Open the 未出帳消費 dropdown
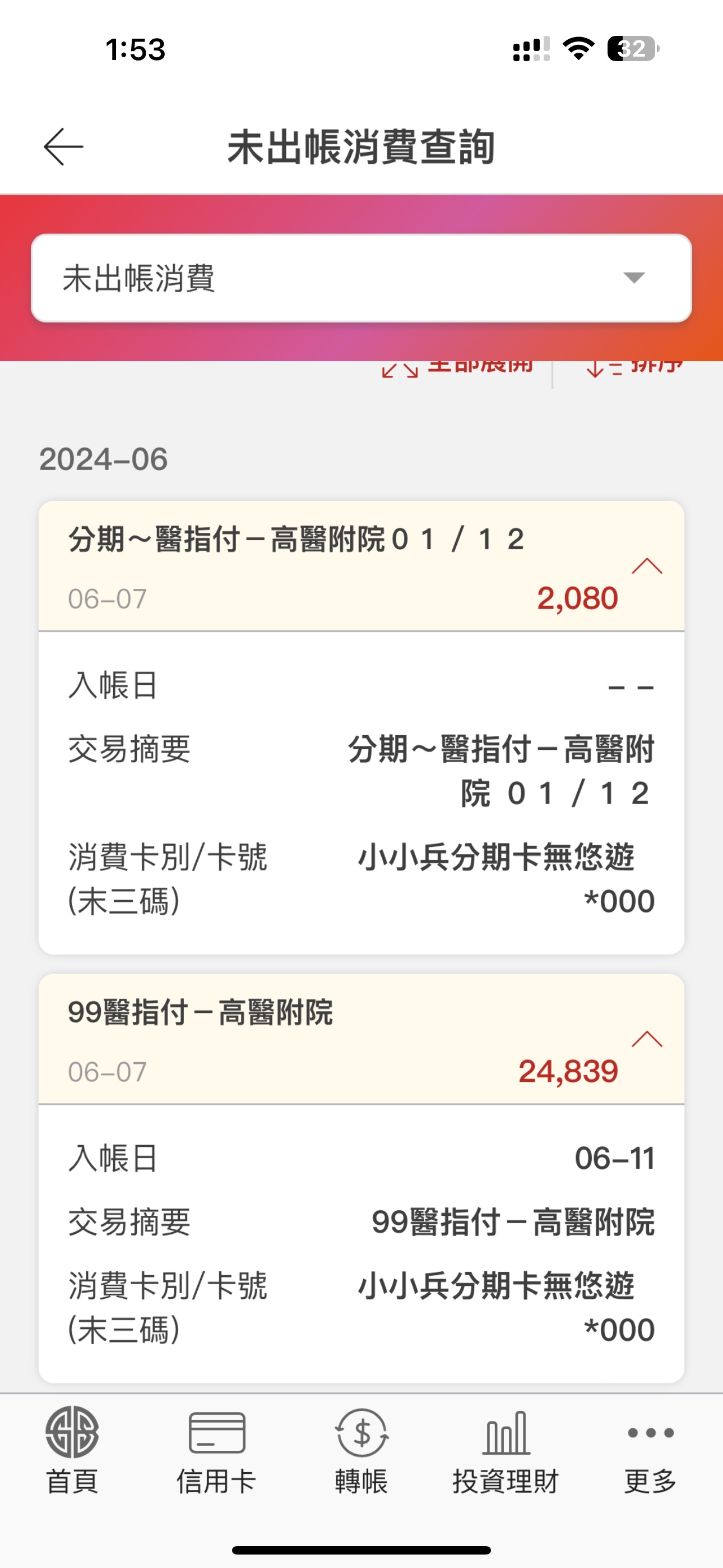 [x=361, y=278]
